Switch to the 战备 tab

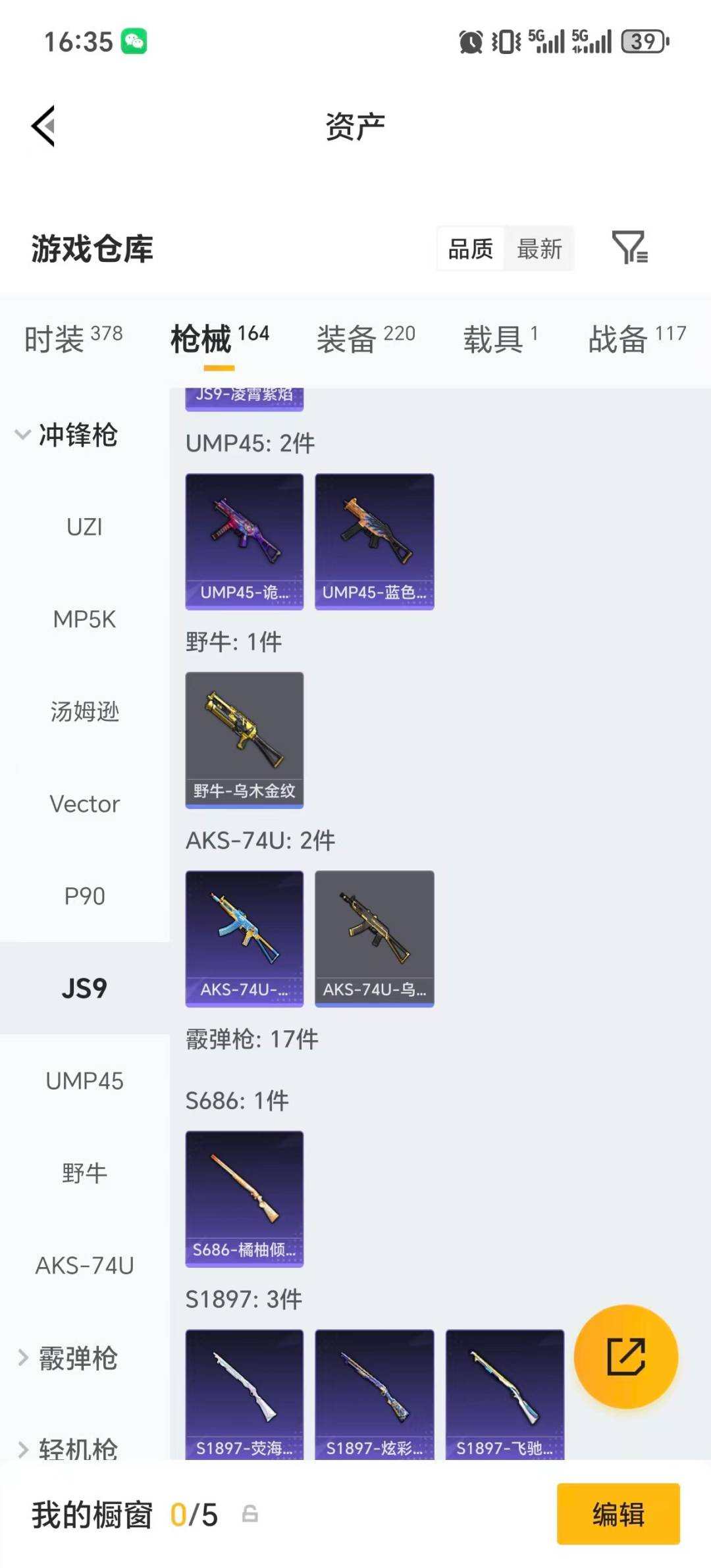pyautogui.click(x=616, y=337)
